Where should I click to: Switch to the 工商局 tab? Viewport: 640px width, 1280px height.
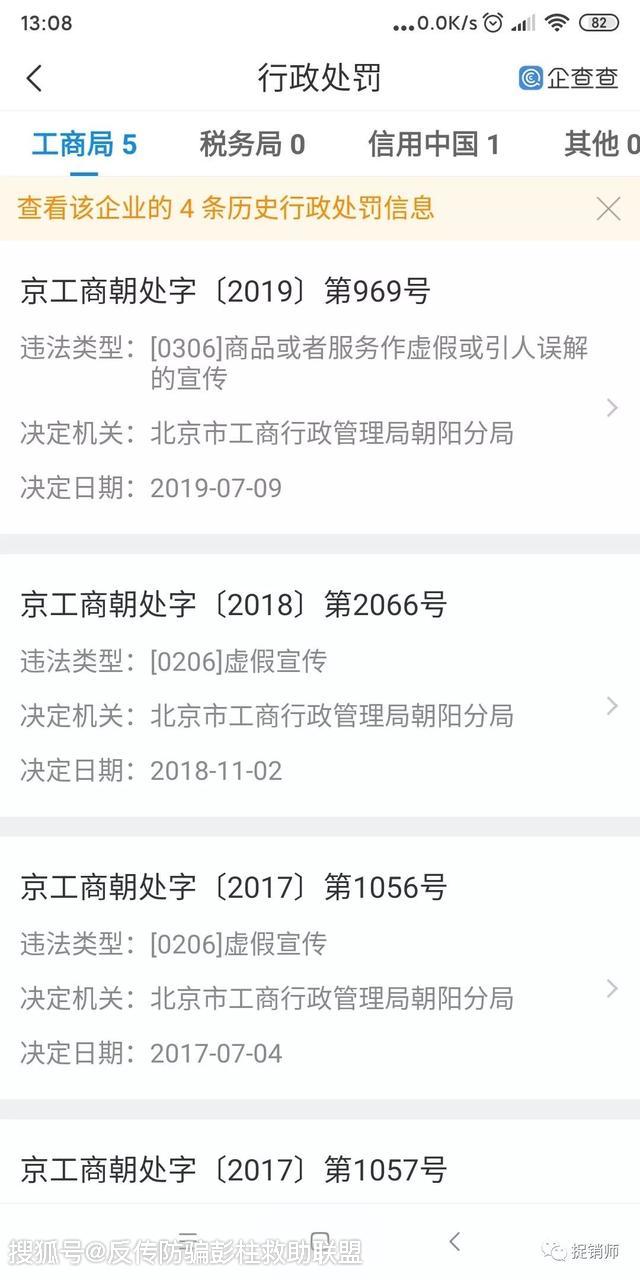click(x=84, y=145)
